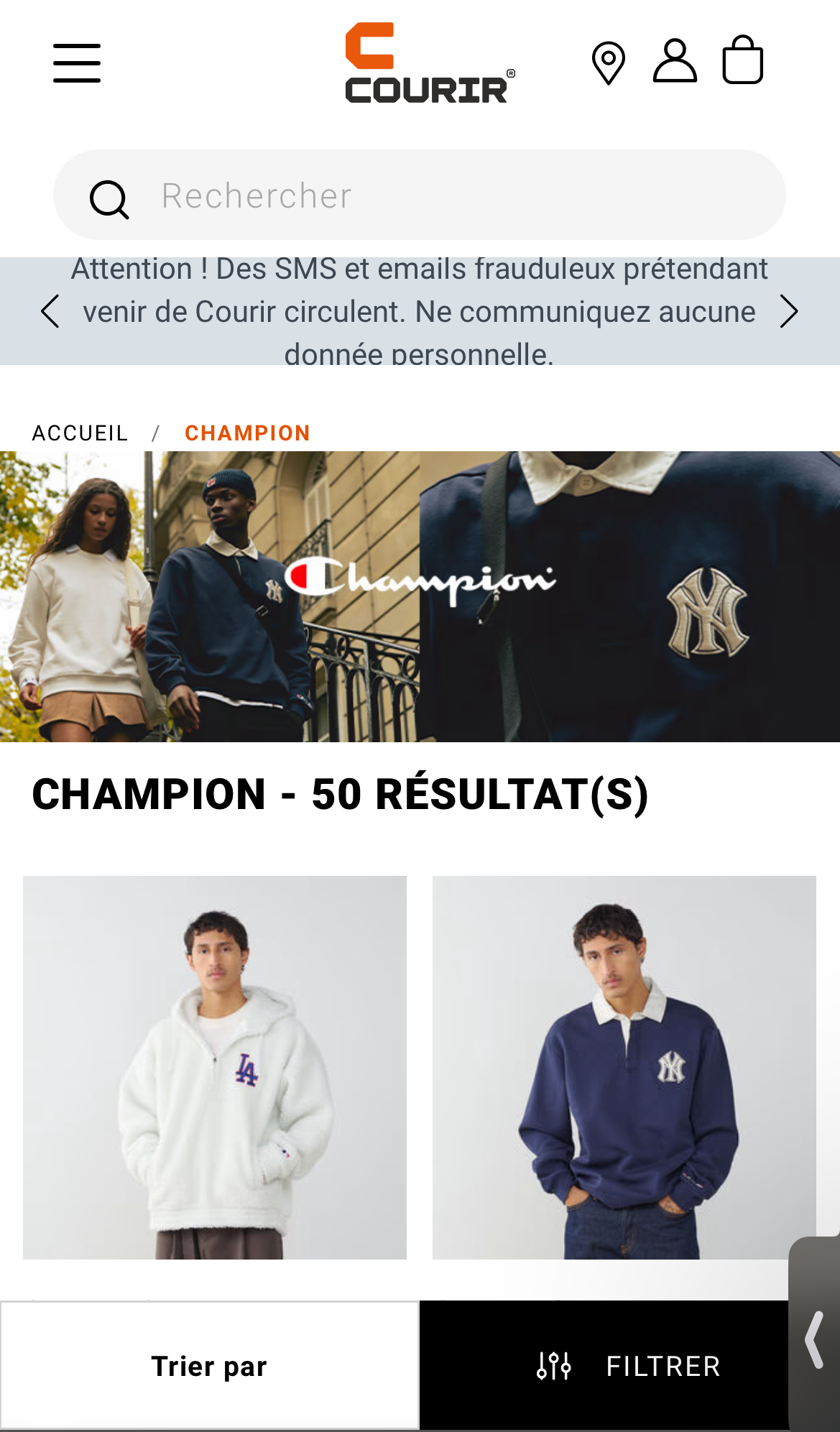Go to Accueil via breadcrumb
This screenshot has height=1432, width=840.
coord(80,433)
